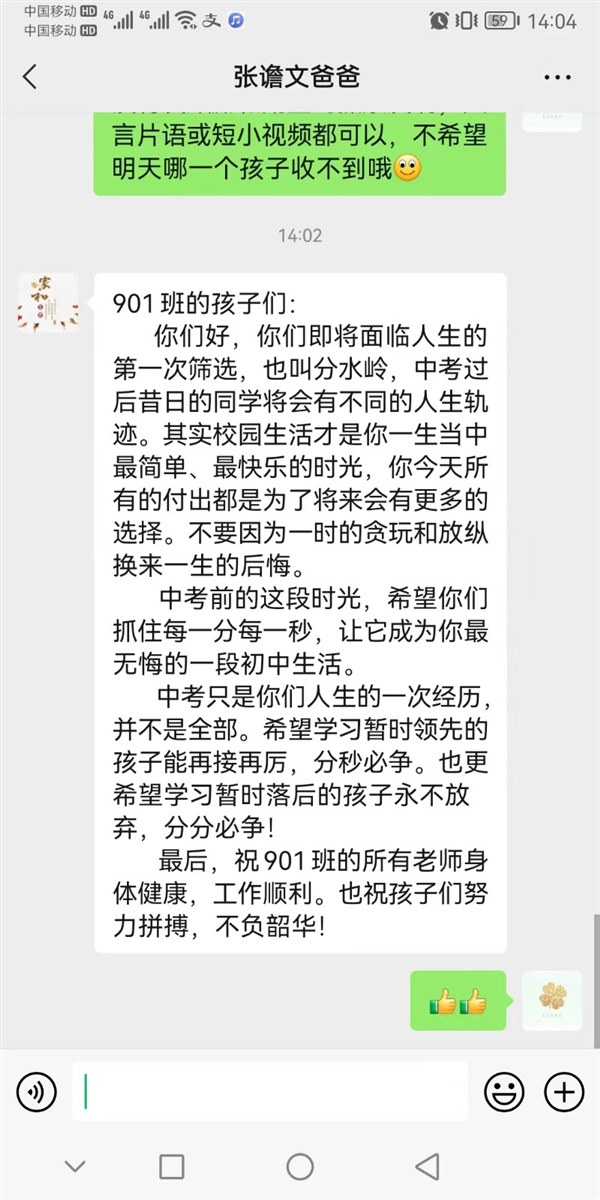
Task: Open the plus attachments menu
Action: (x=564, y=1091)
